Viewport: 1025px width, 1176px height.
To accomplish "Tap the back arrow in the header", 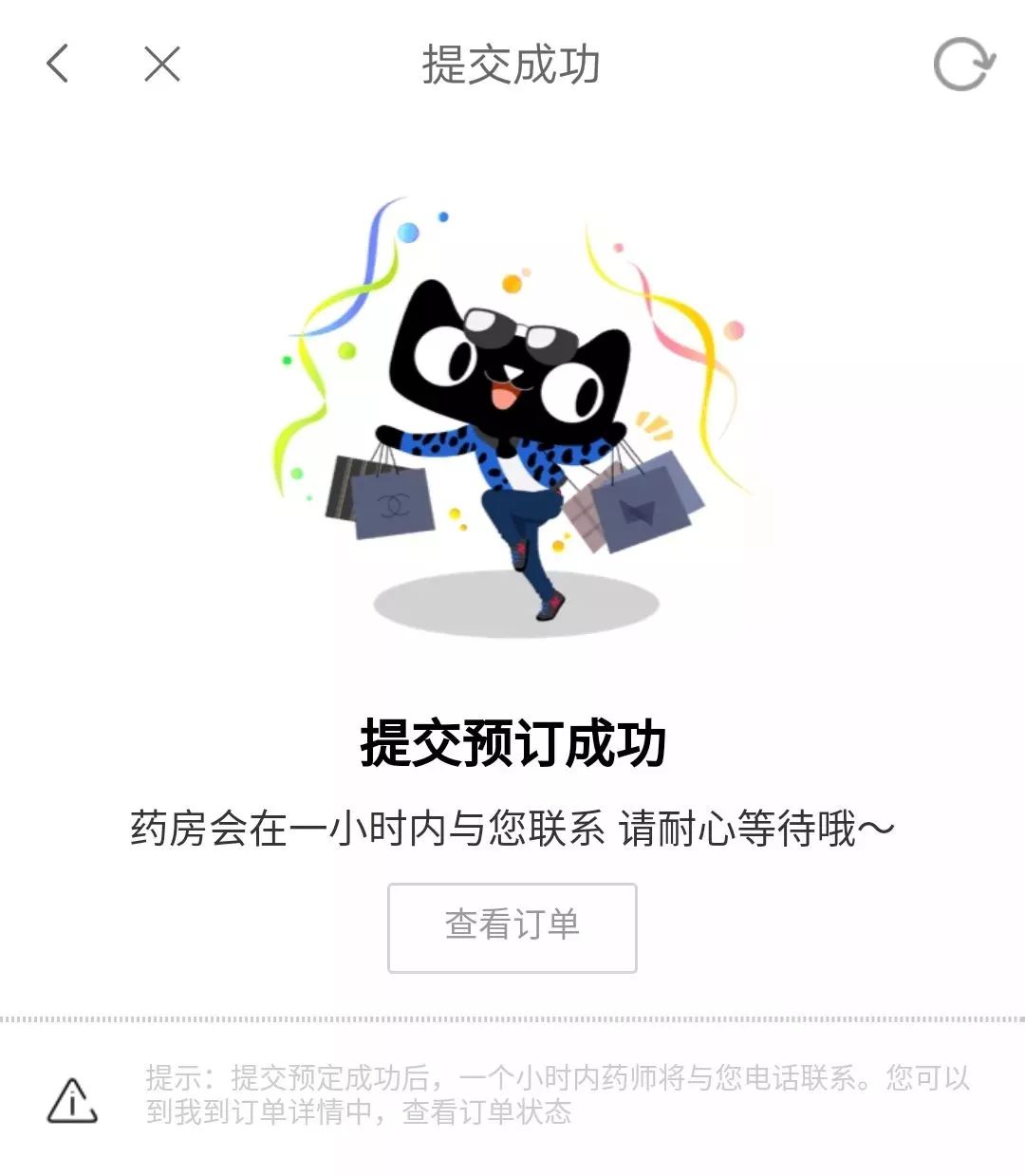I will pyautogui.click(x=59, y=64).
